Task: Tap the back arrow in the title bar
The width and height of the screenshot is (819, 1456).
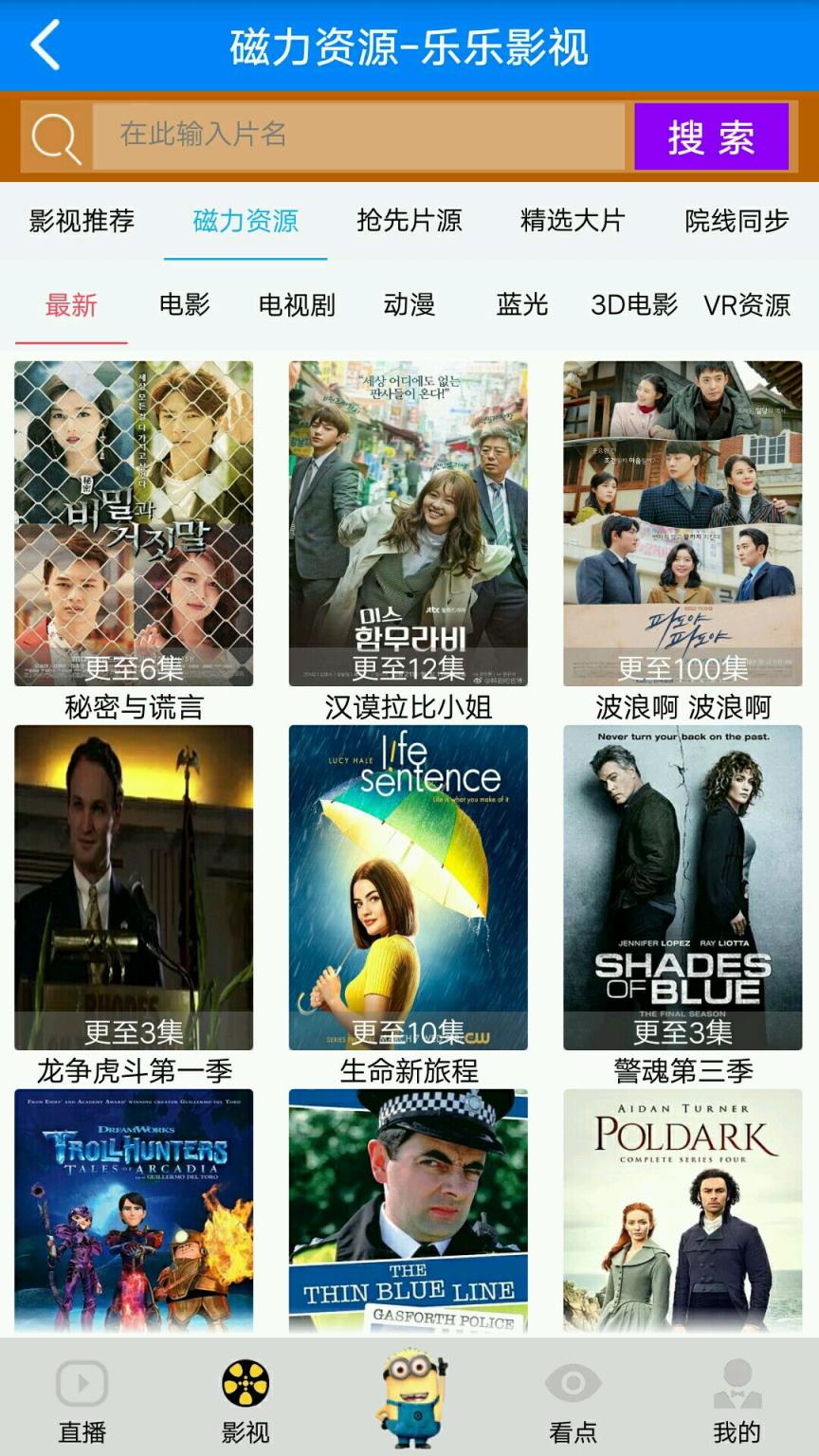Action: tap(43, 45)
